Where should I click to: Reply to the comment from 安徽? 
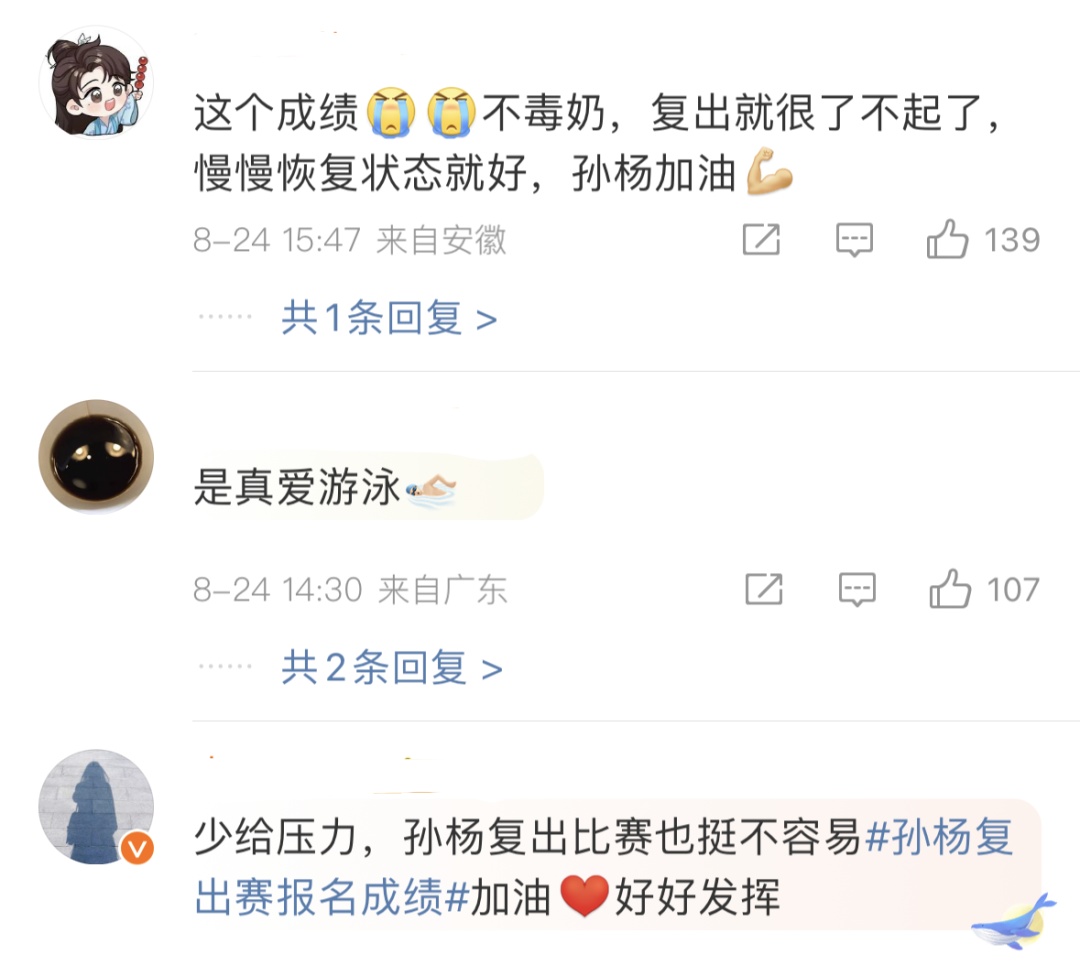[x=854, y=241]
